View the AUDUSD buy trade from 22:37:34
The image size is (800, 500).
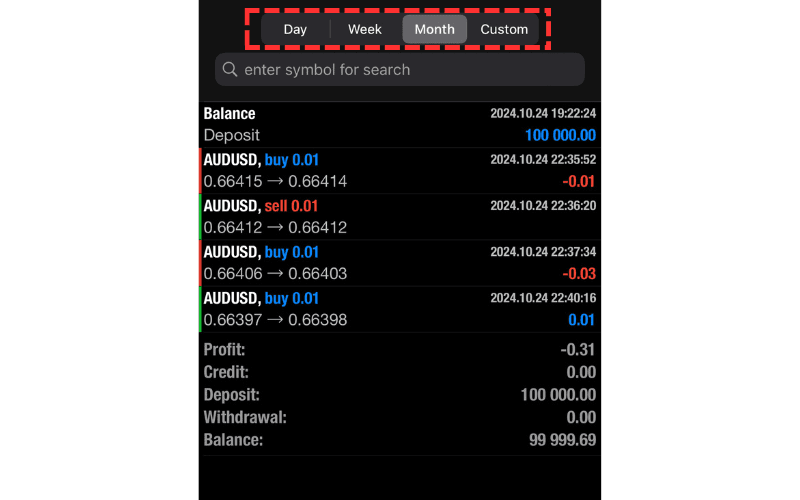(x=400, y=263)
